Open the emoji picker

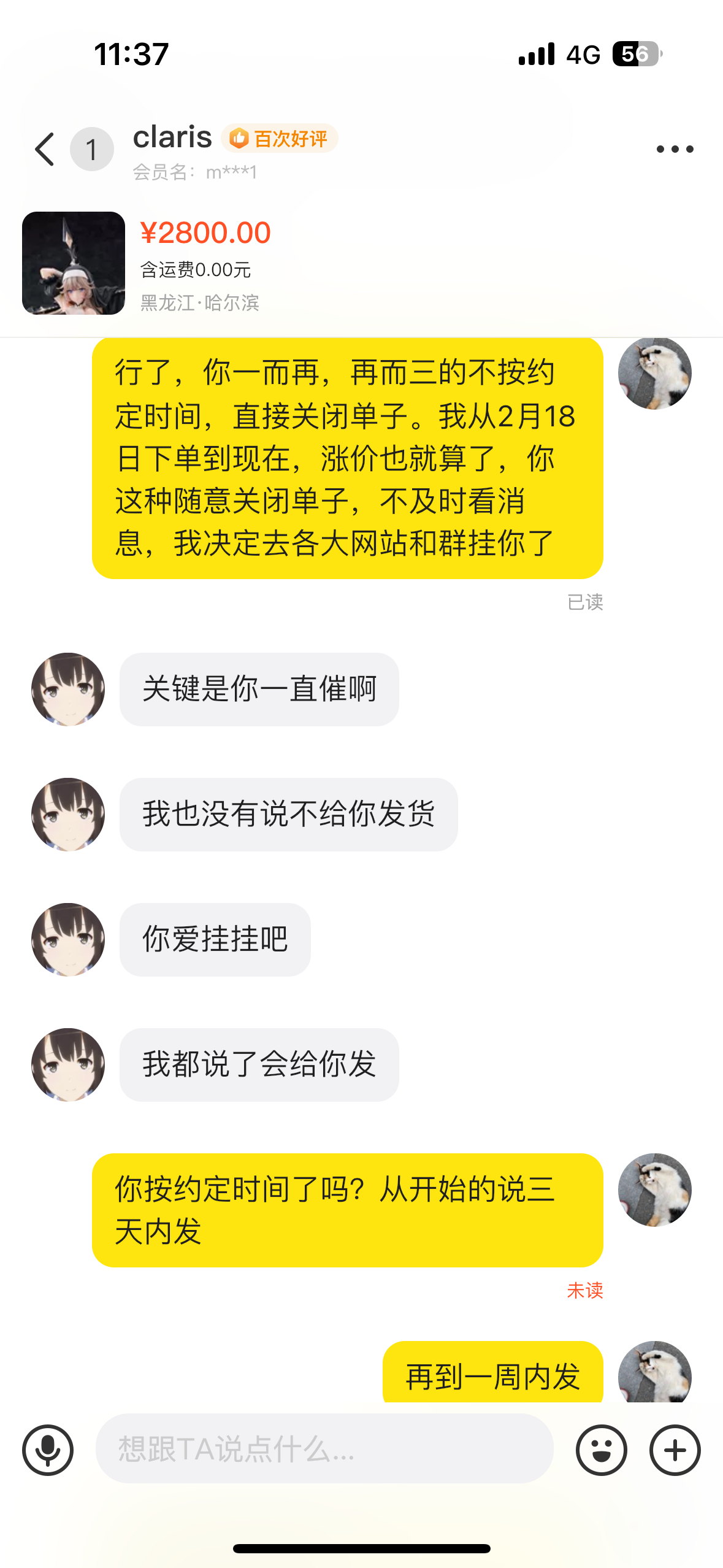pos(602,1450)
